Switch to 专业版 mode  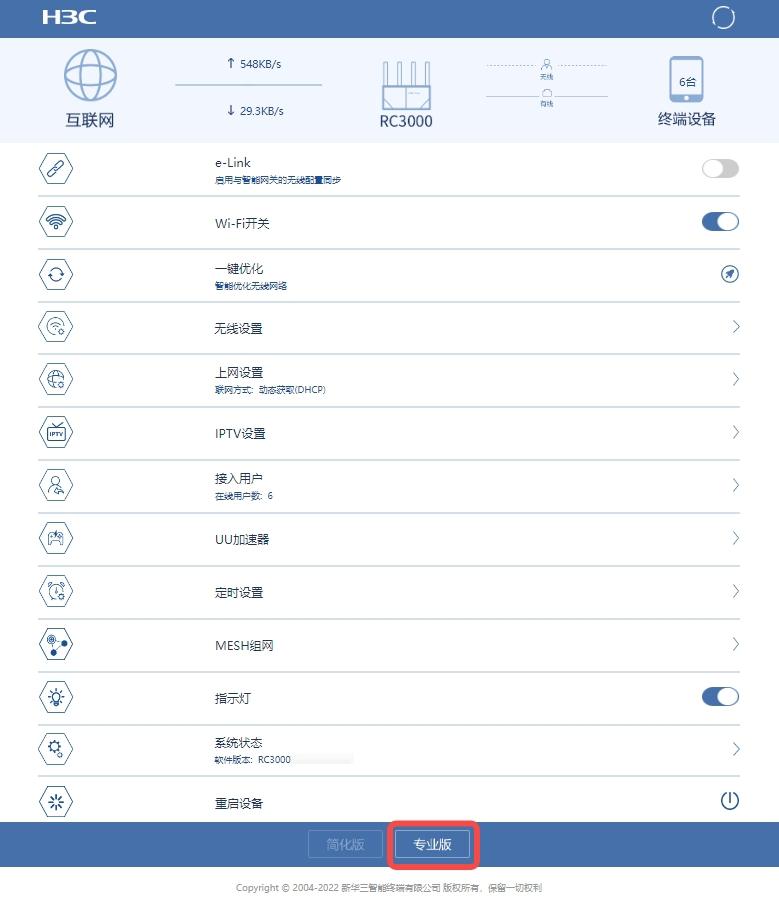[x=433, y=845]
